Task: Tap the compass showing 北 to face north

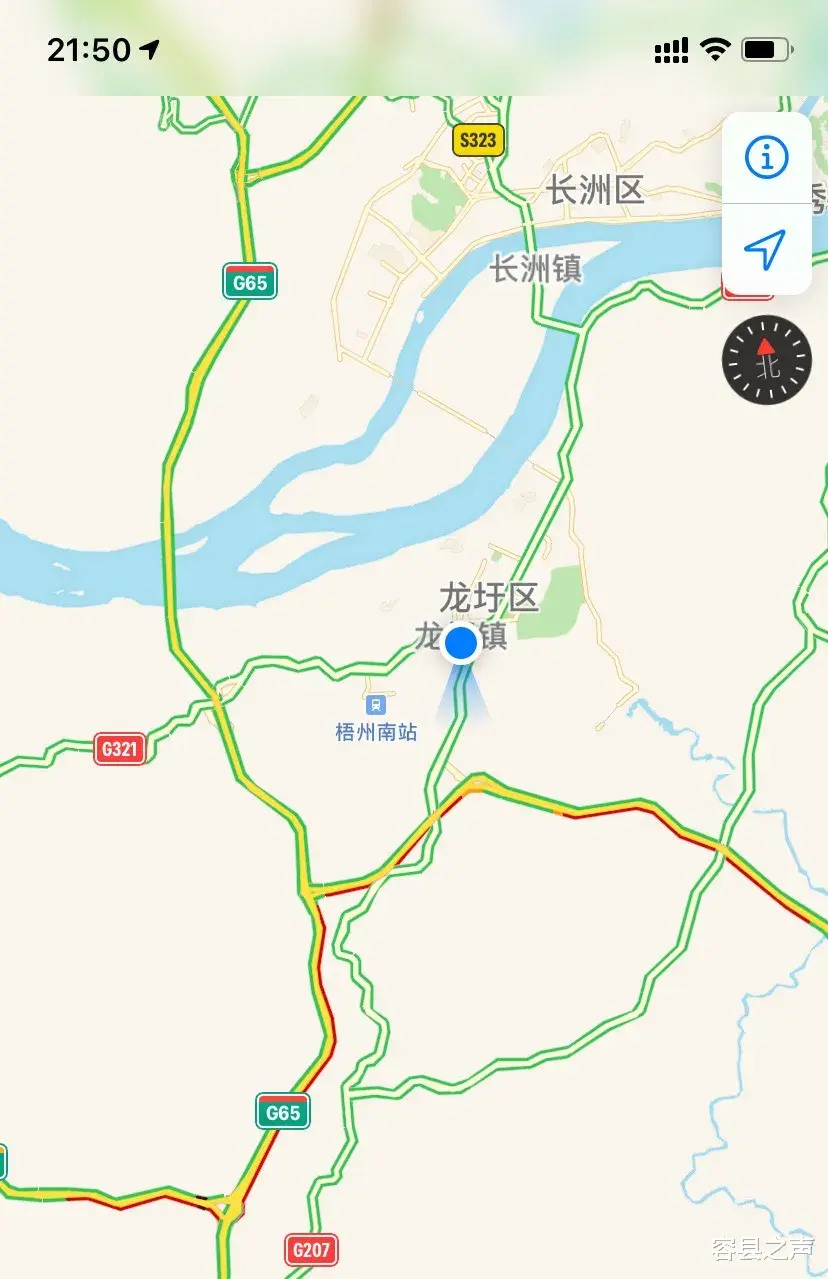Action: pyautogui.click(x=766, y=359)
